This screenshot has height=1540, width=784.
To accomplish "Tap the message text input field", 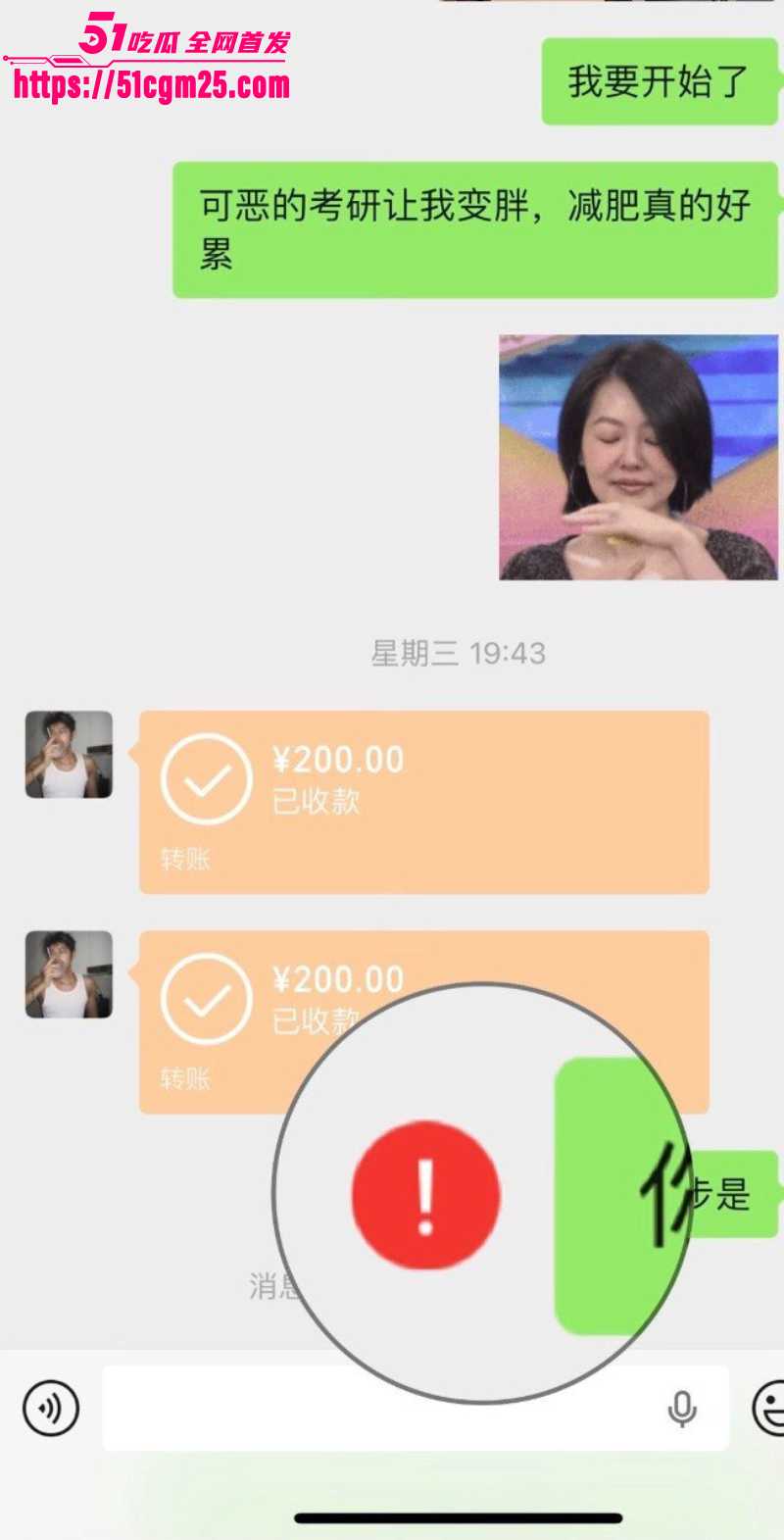I will tap(392, 1408).
